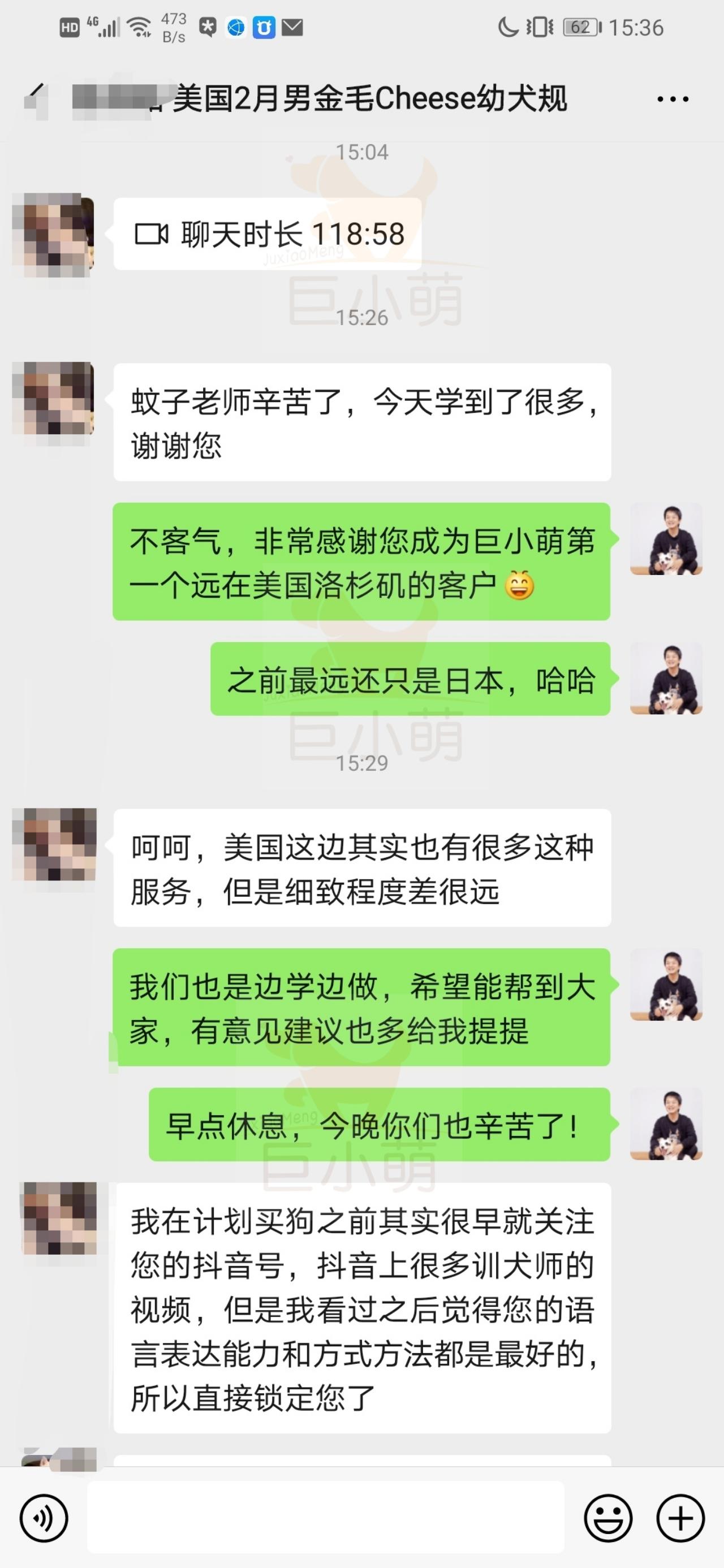This screenshot has width=724, height=1568.
Task: Open the sender's avatar beside 蚊子老师辛苦了
Action: (x=54, y=399)
